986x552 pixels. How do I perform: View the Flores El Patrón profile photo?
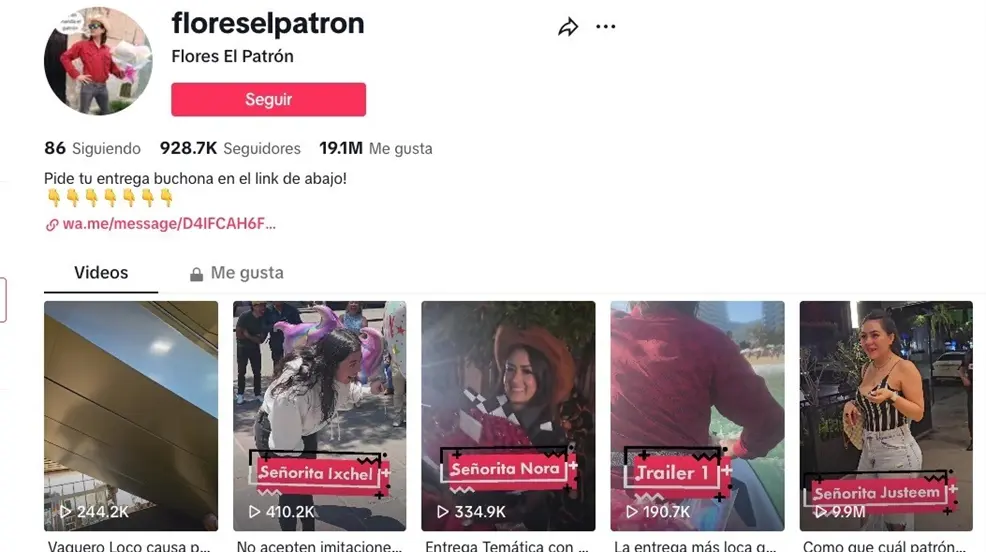(98, 61)
